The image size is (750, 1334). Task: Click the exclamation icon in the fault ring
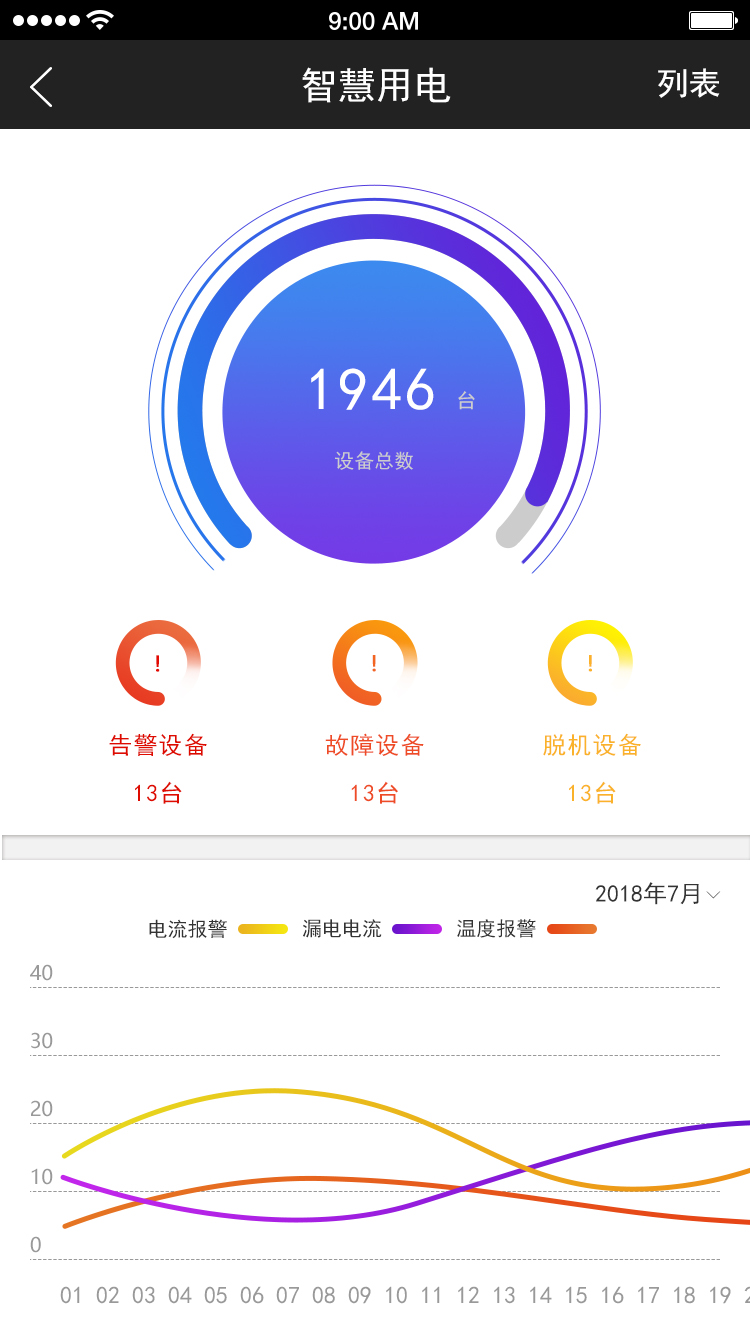(374, 662)
